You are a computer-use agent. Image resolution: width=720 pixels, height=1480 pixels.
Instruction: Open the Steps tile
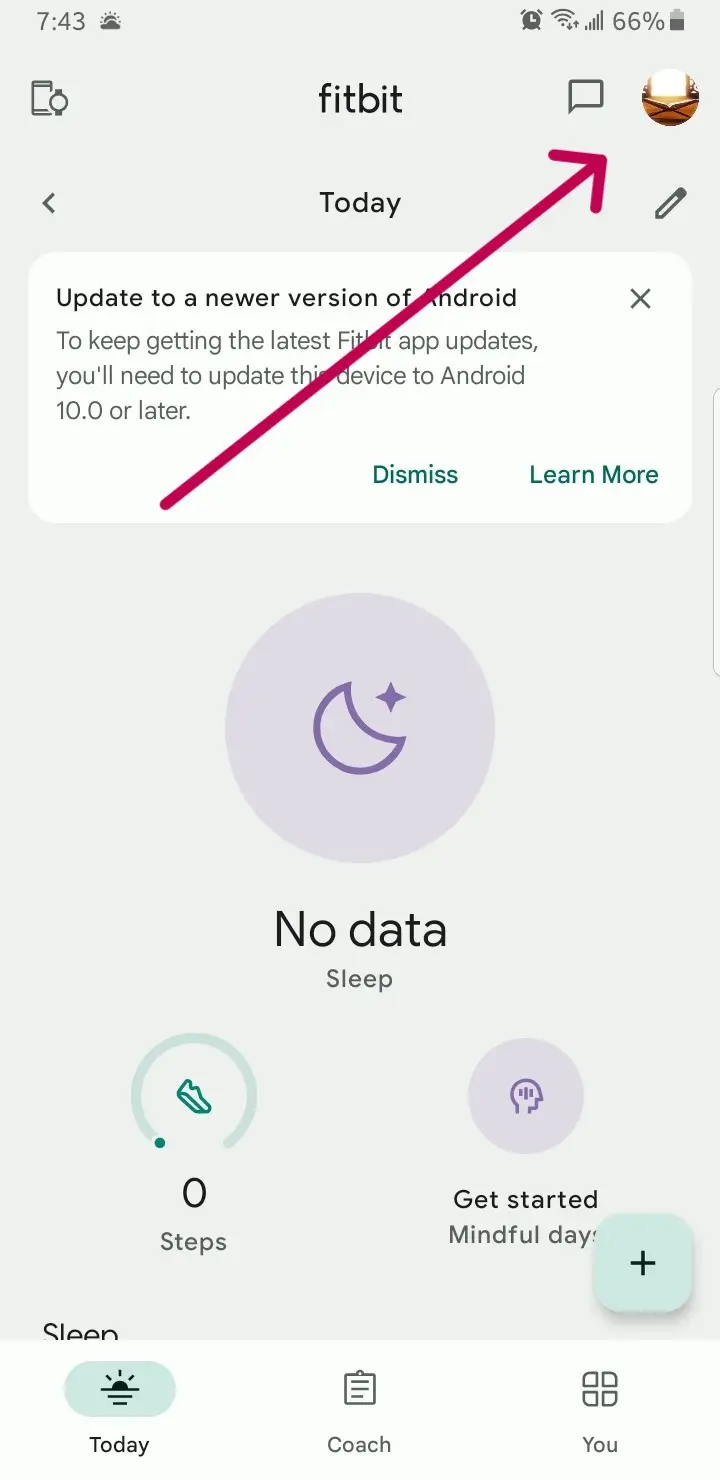[x=194, y=1143]
